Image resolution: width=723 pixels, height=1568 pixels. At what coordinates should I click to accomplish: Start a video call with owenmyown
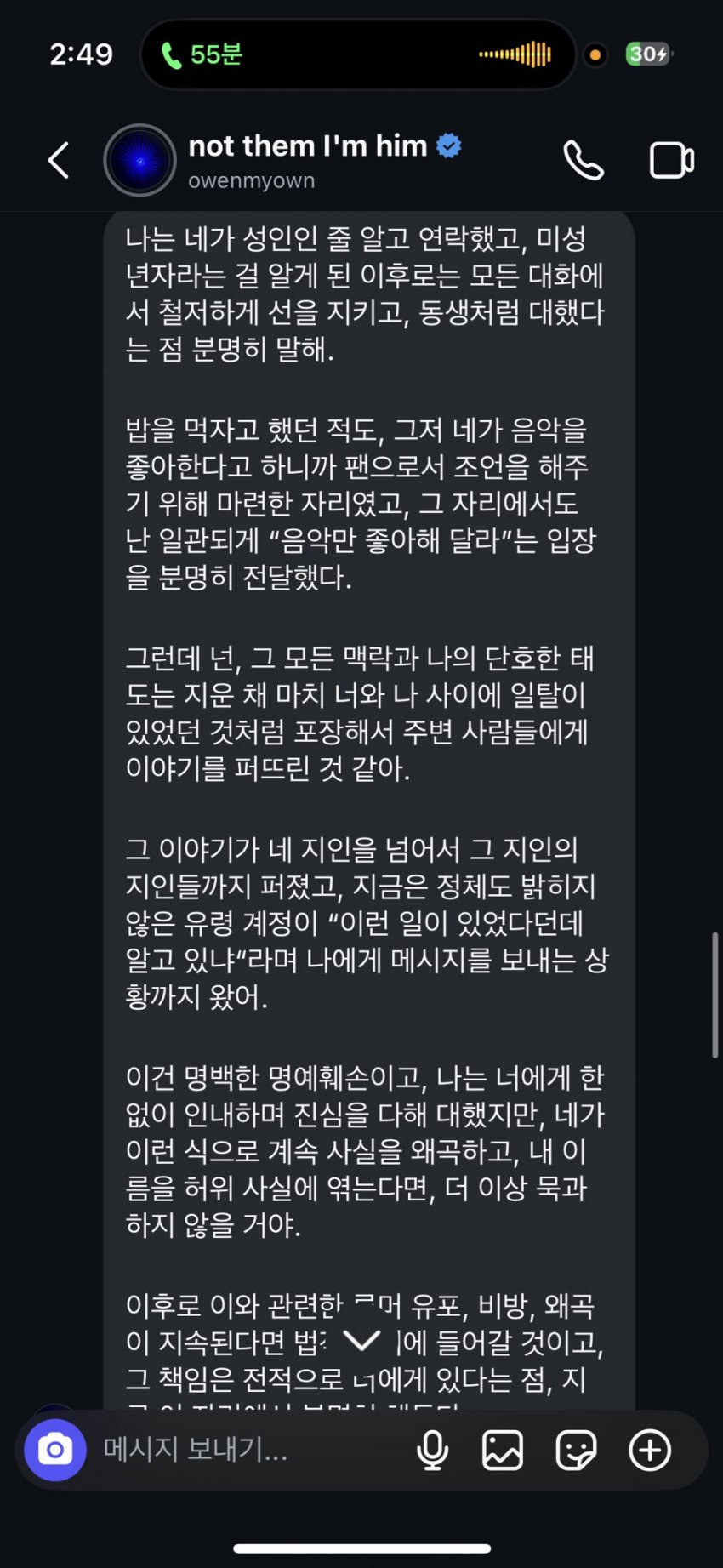[x=671, y=160]
